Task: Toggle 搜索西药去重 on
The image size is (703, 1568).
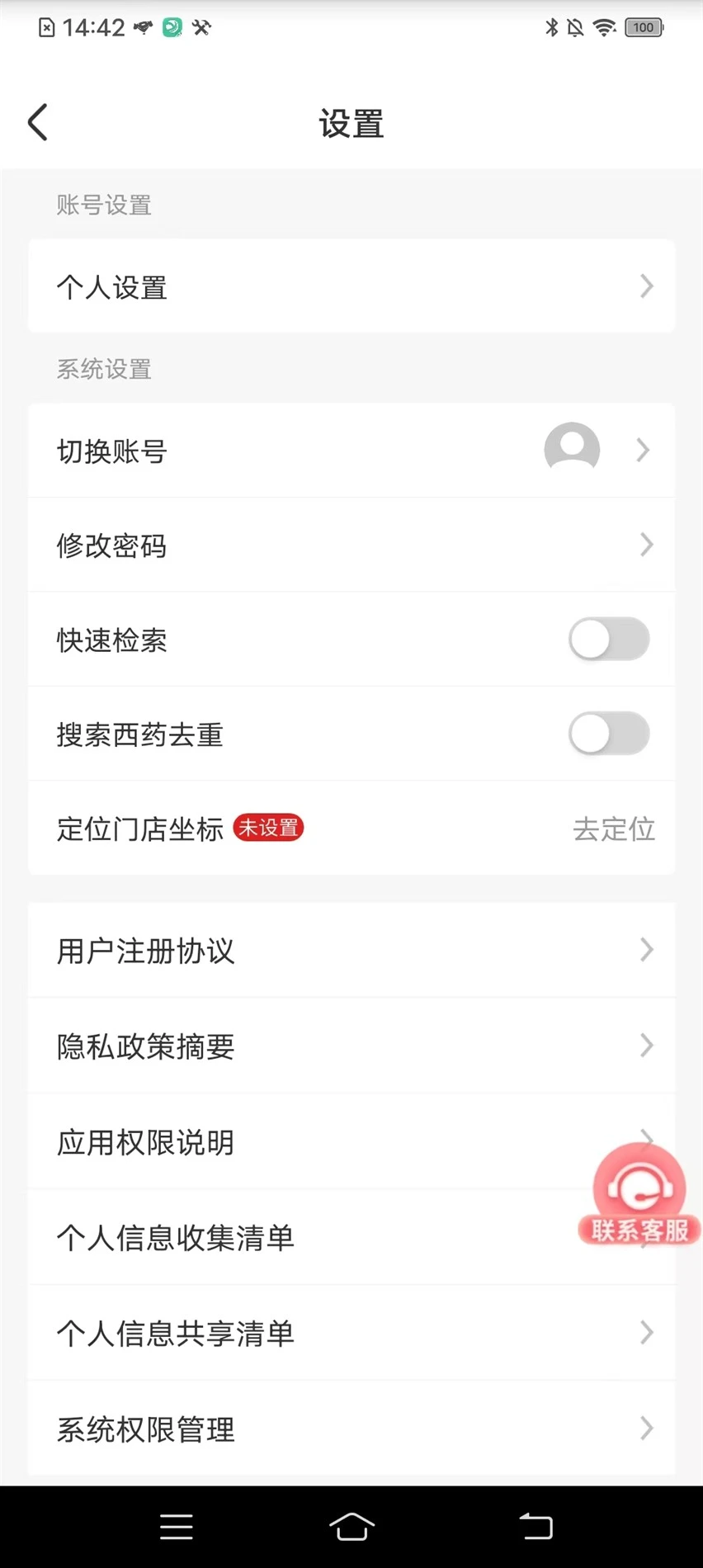Action: (x=609, y=734)
